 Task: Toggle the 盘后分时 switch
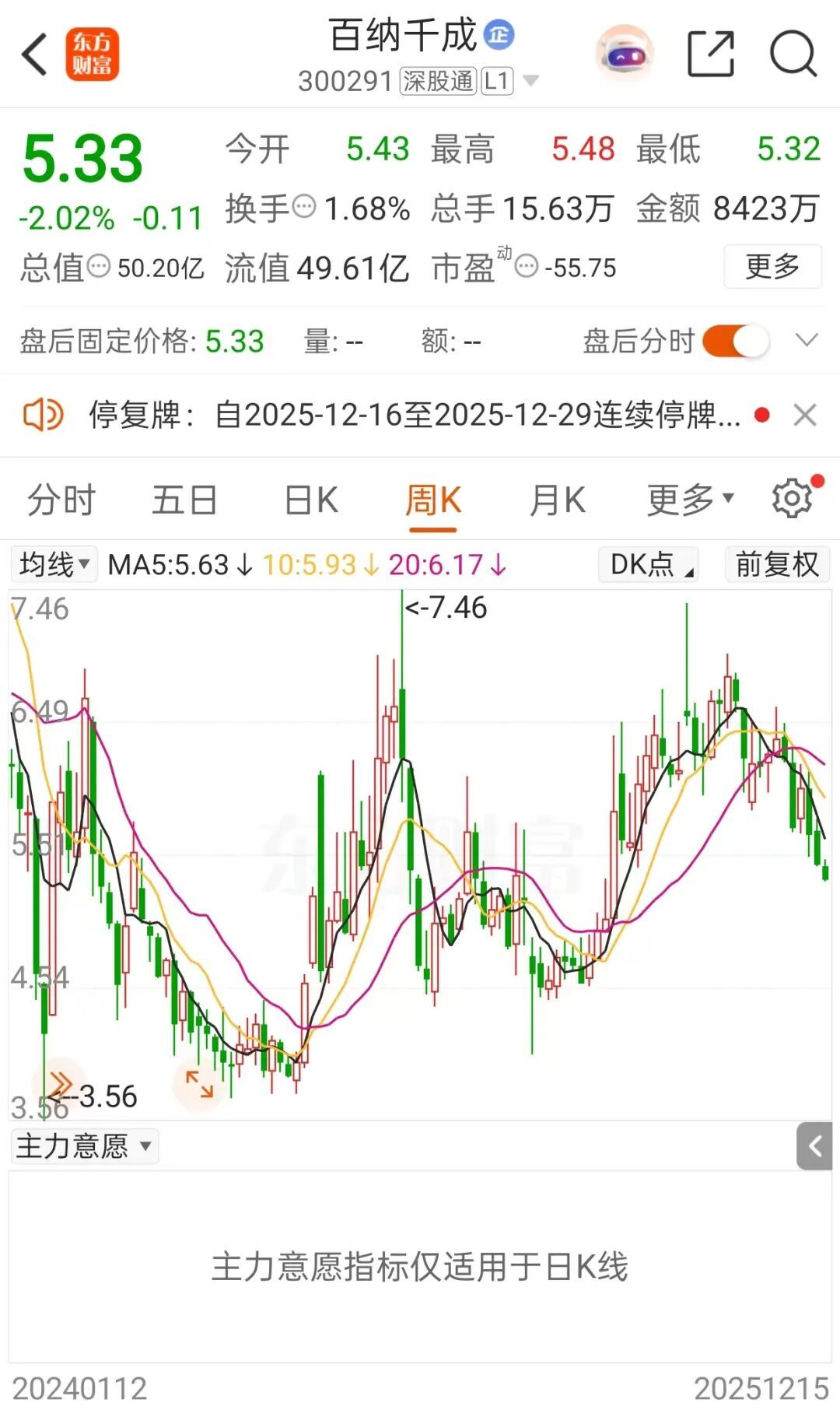click(735, 341)
